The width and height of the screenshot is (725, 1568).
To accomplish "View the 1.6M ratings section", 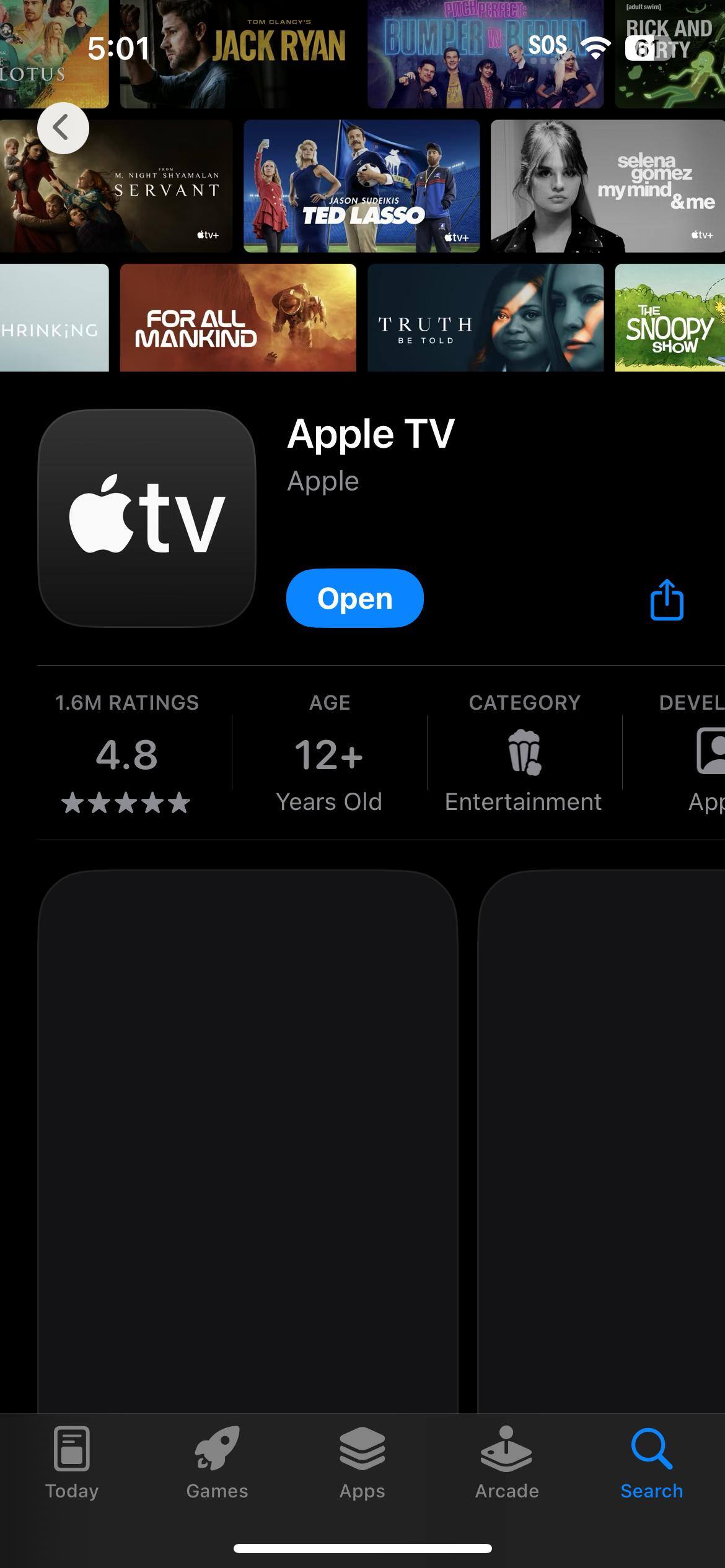I will [x=127, y=753].
